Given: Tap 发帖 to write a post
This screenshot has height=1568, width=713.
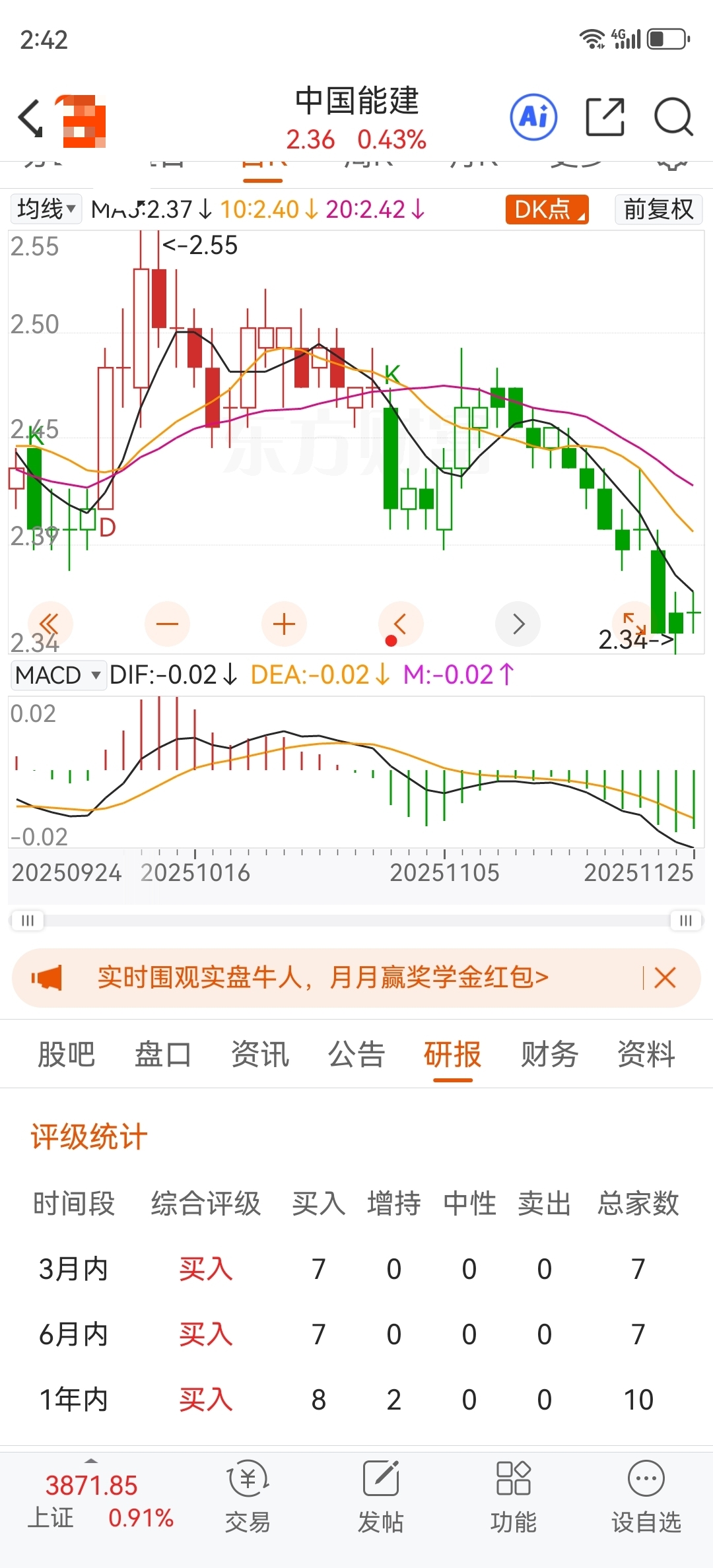Looking at the screenshot, I should point(381,1496).
